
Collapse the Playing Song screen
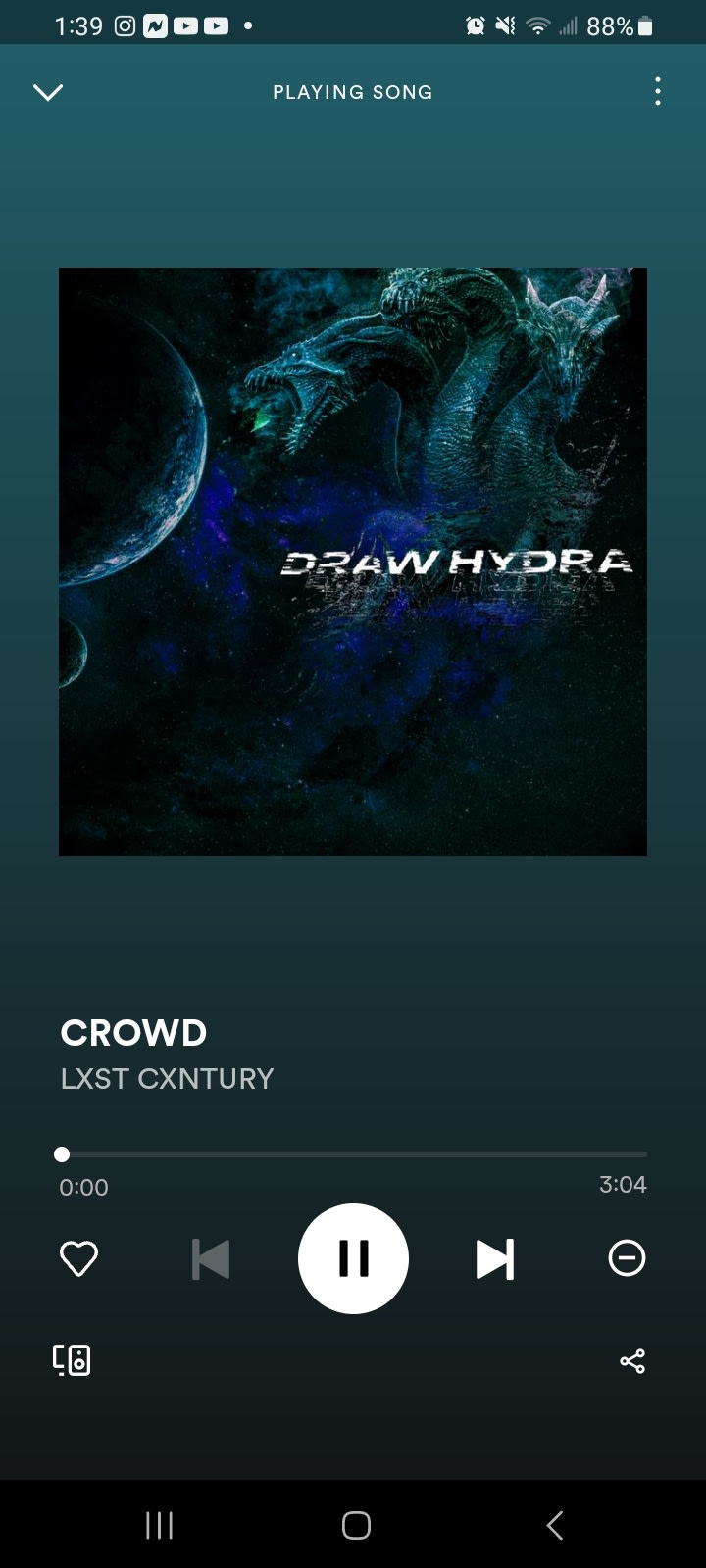(48, 92)
